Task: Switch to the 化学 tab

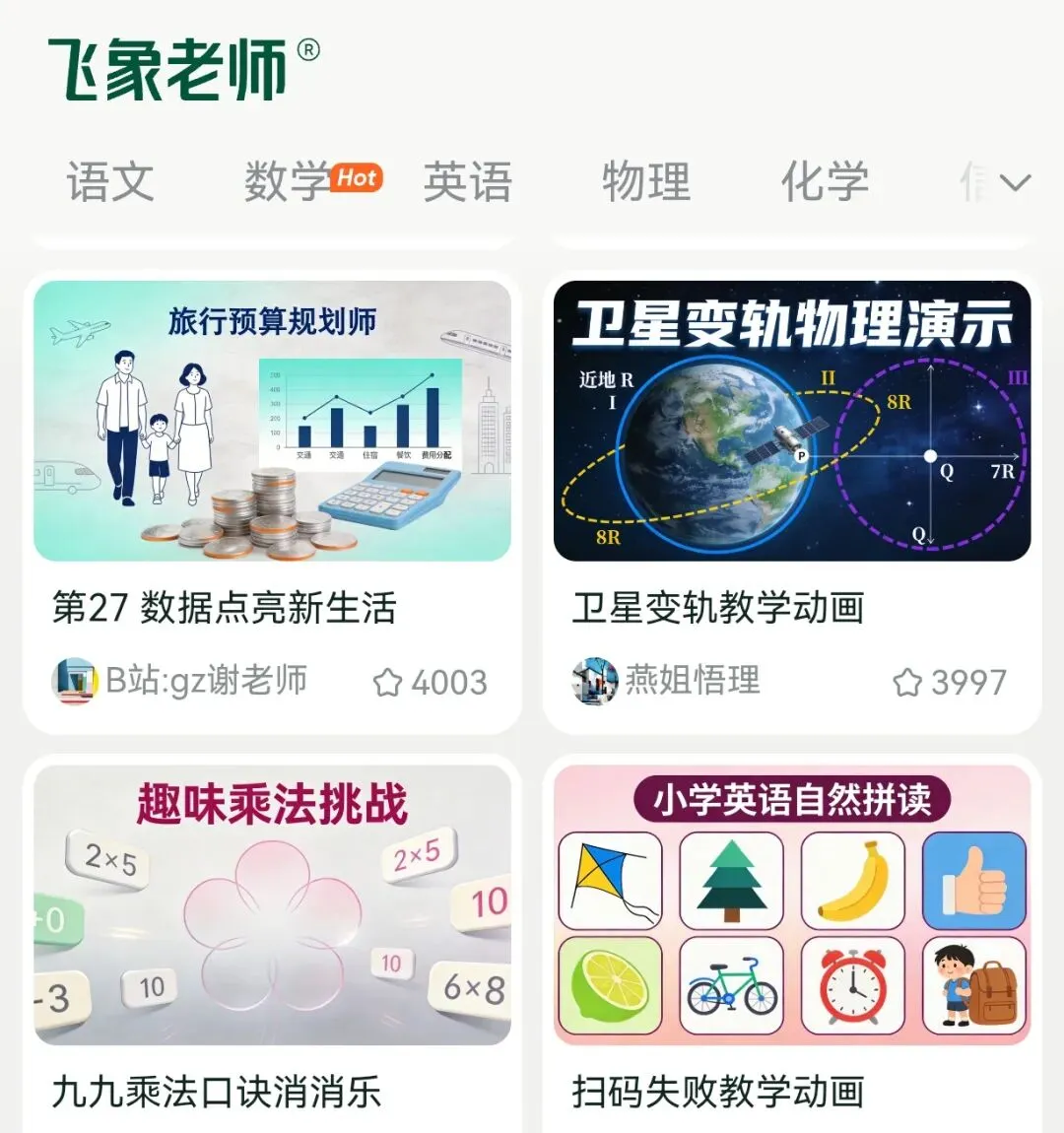Action: 825,181
